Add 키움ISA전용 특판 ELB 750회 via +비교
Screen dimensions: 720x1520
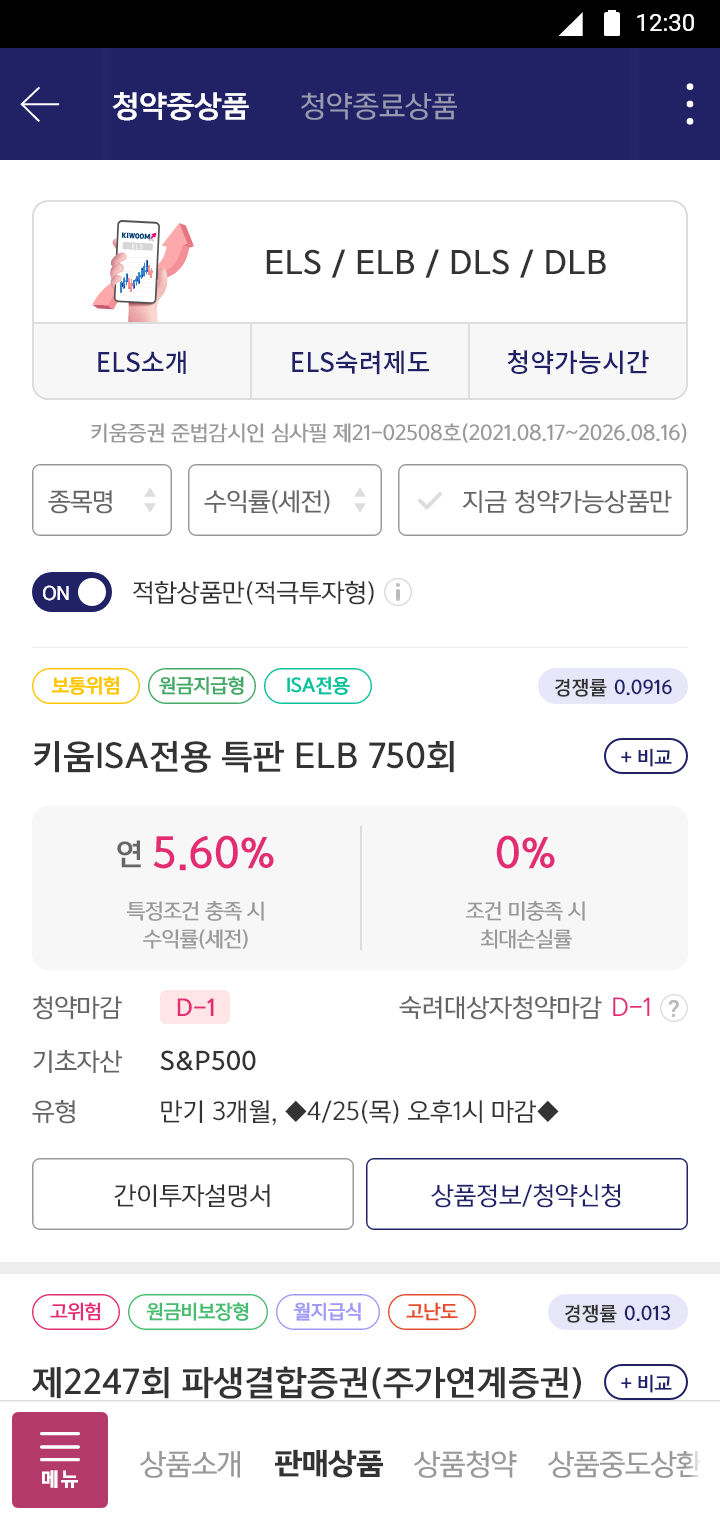pos(645,757)
